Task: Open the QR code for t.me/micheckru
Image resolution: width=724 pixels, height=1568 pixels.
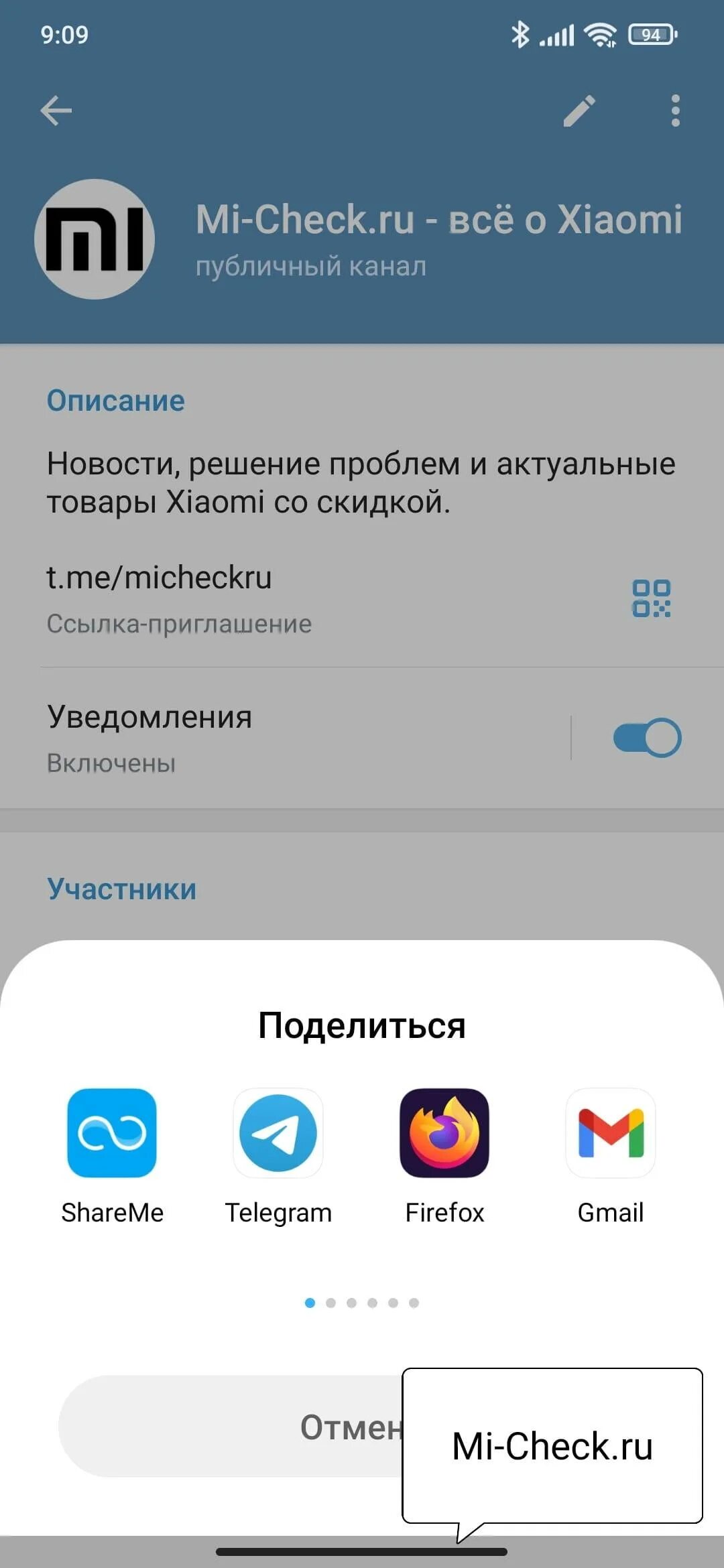Action: click(652, 598)
